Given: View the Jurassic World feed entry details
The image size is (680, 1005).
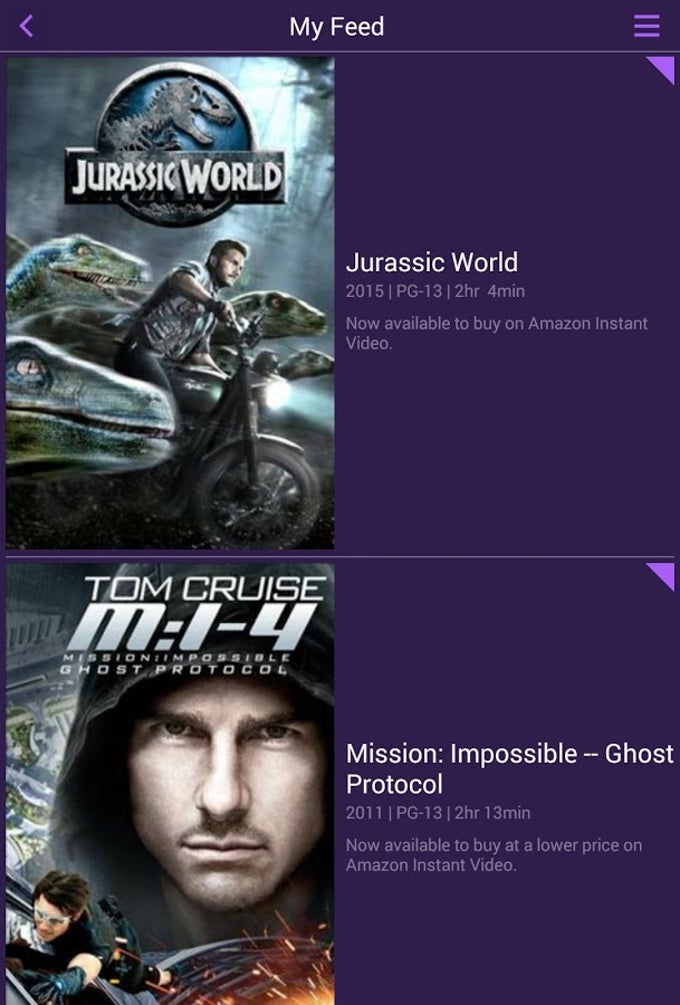Looking at the screenshot, I should click(497, 302).
